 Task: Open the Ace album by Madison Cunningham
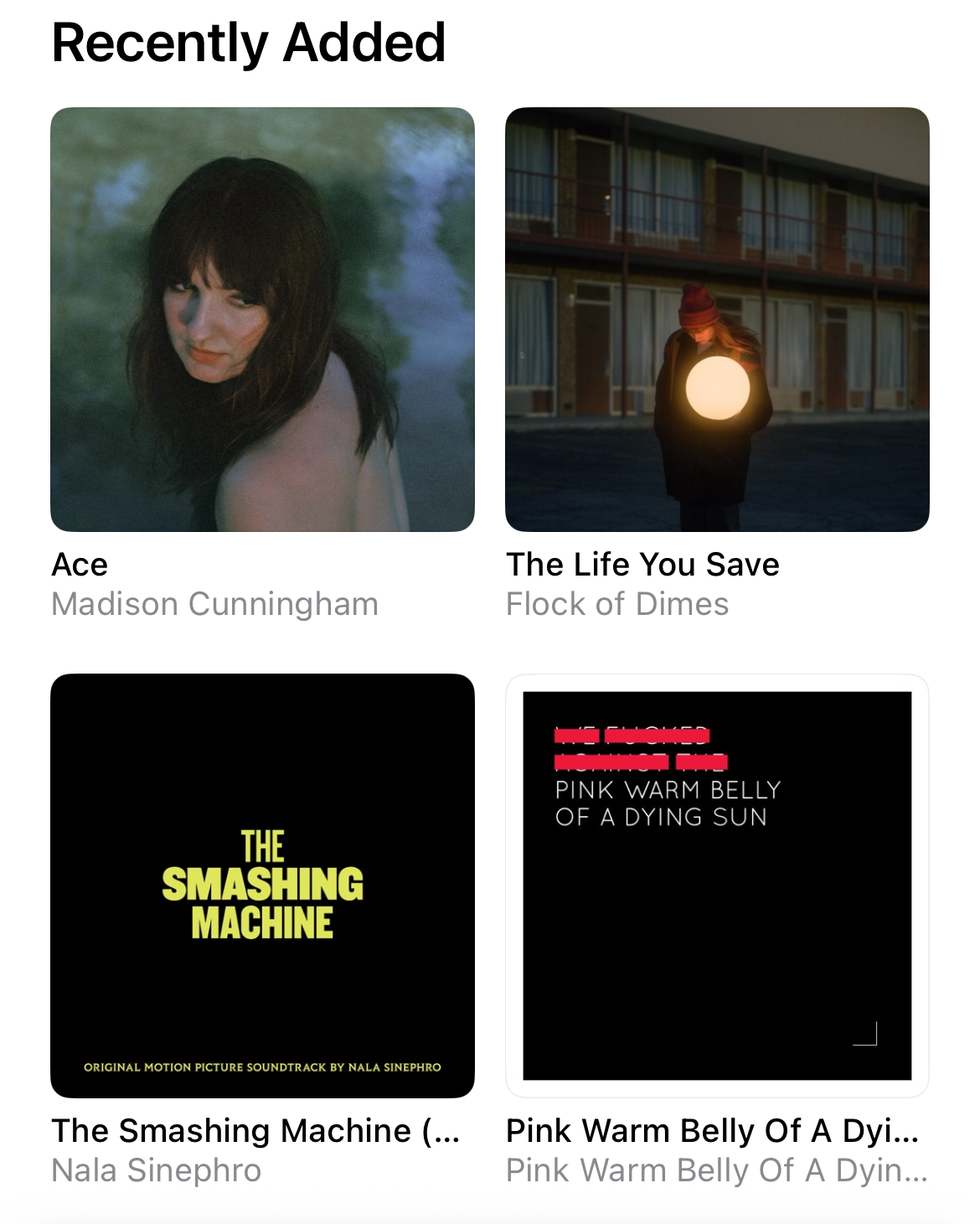pyautogui.click(x=262, y=319)
